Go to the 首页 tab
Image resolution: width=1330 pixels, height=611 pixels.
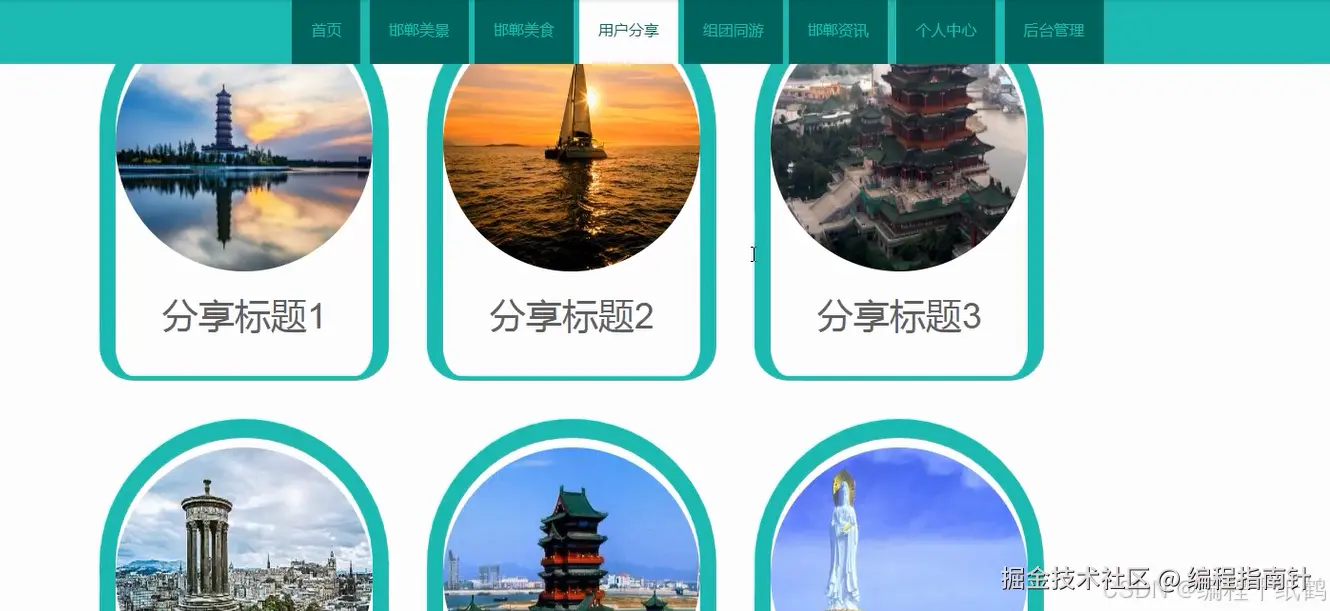tap(326, 31)
